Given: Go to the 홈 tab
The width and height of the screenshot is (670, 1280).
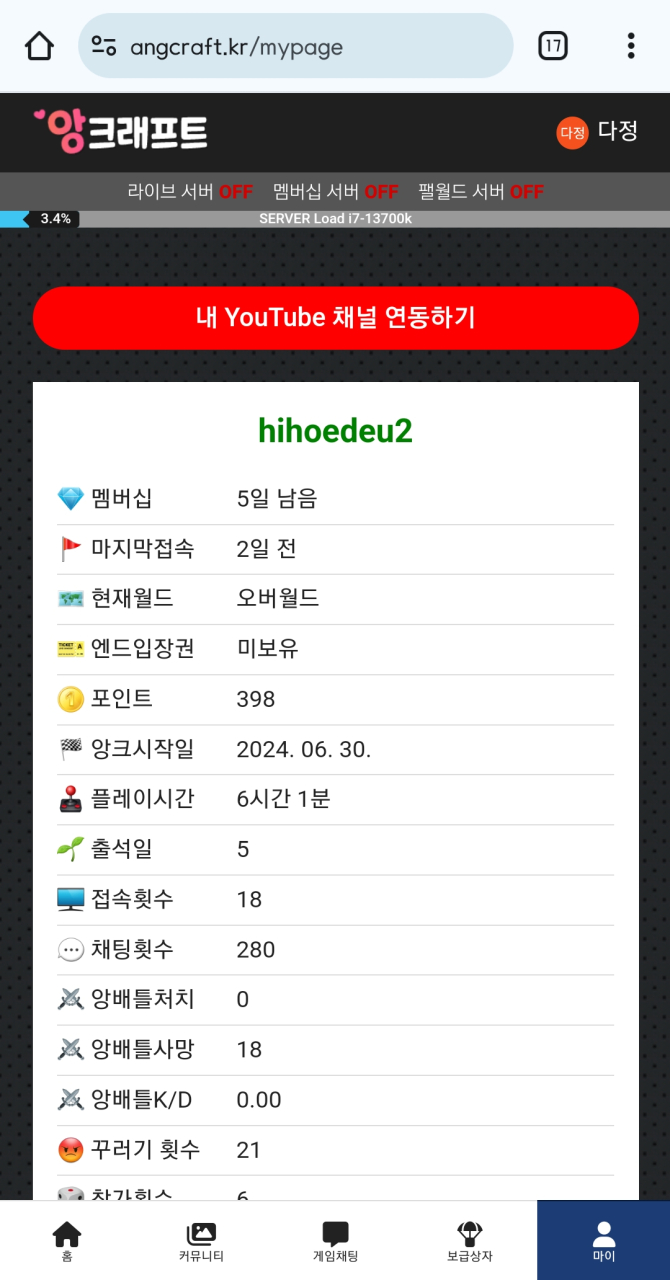Looking at the screenshot, I should 67,1241.
